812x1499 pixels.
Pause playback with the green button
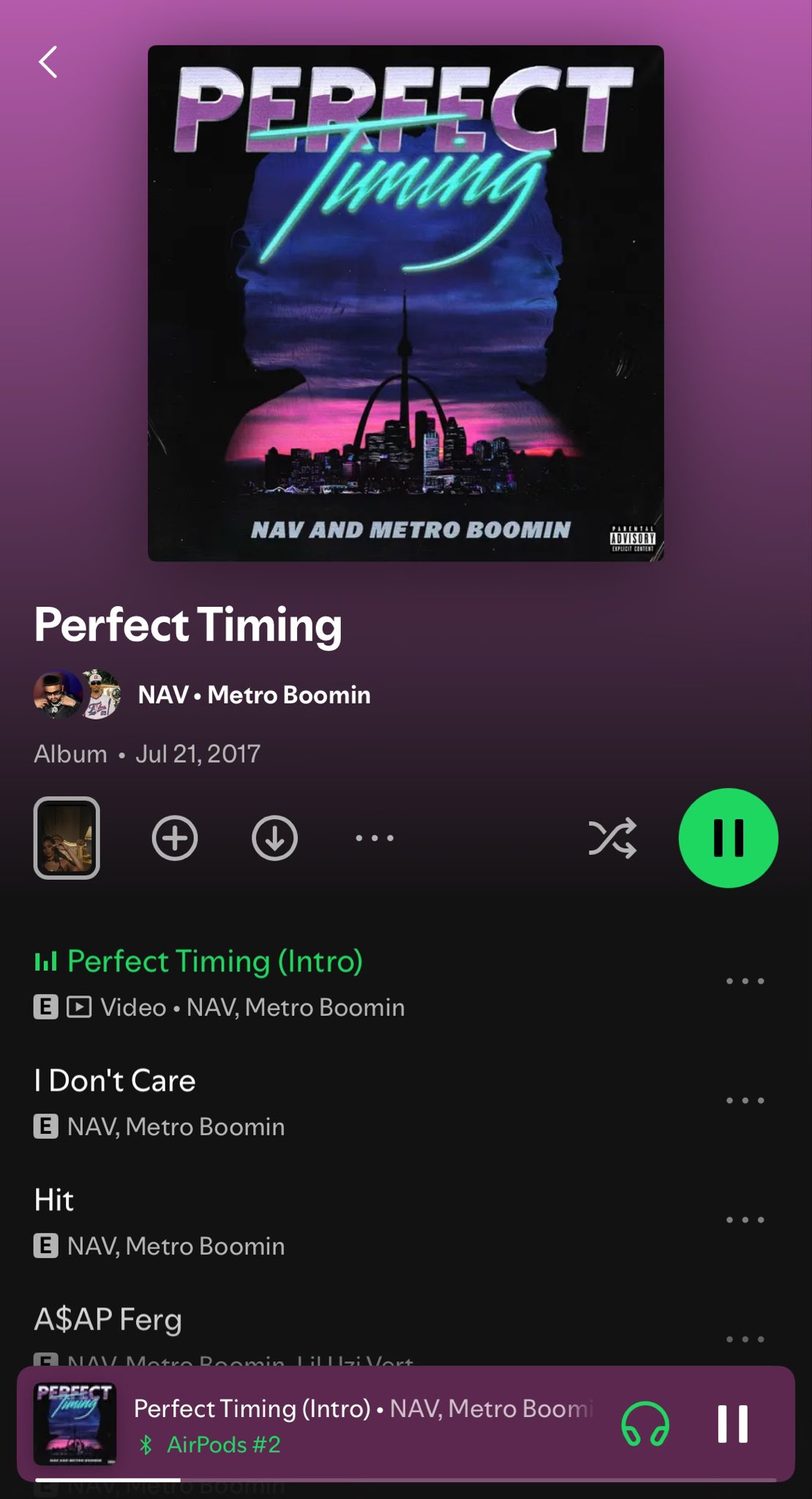point(728,838)
